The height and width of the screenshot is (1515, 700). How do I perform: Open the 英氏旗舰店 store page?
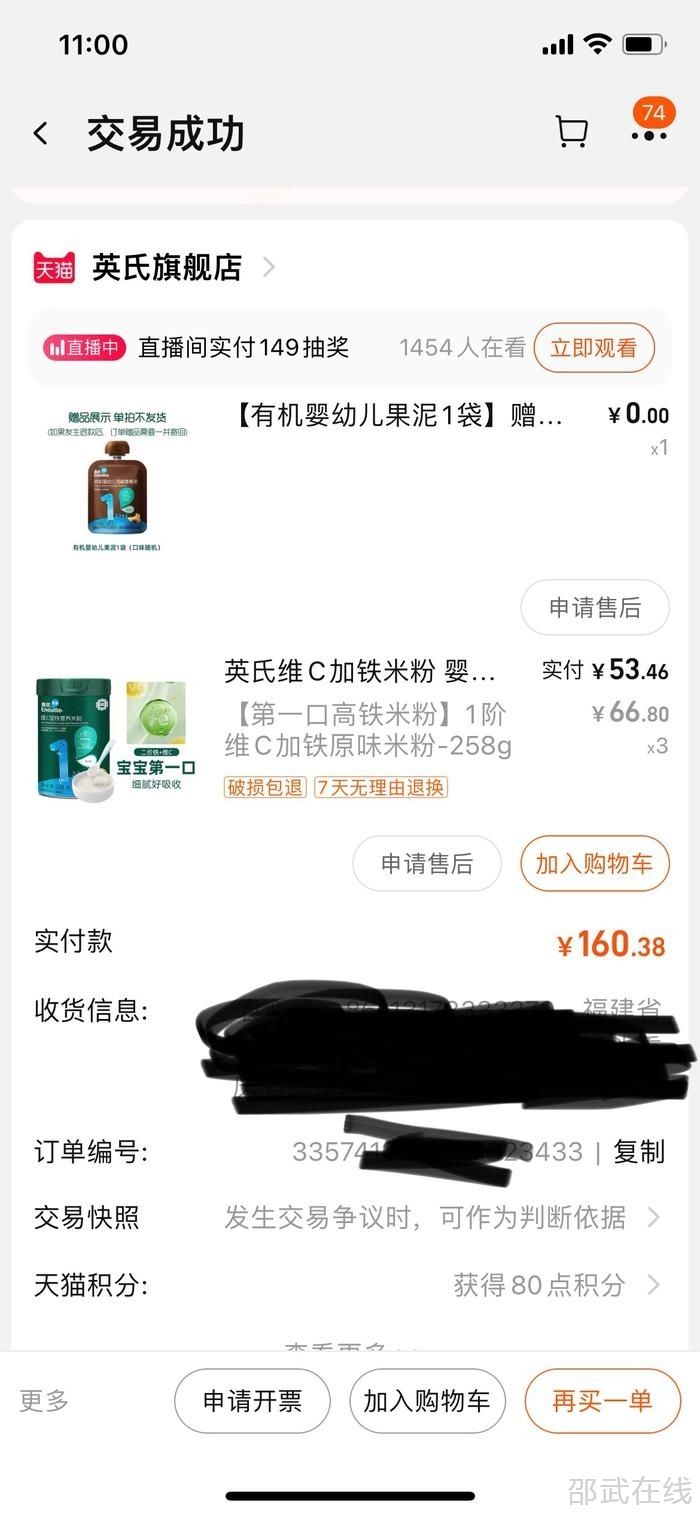(167, 267)
